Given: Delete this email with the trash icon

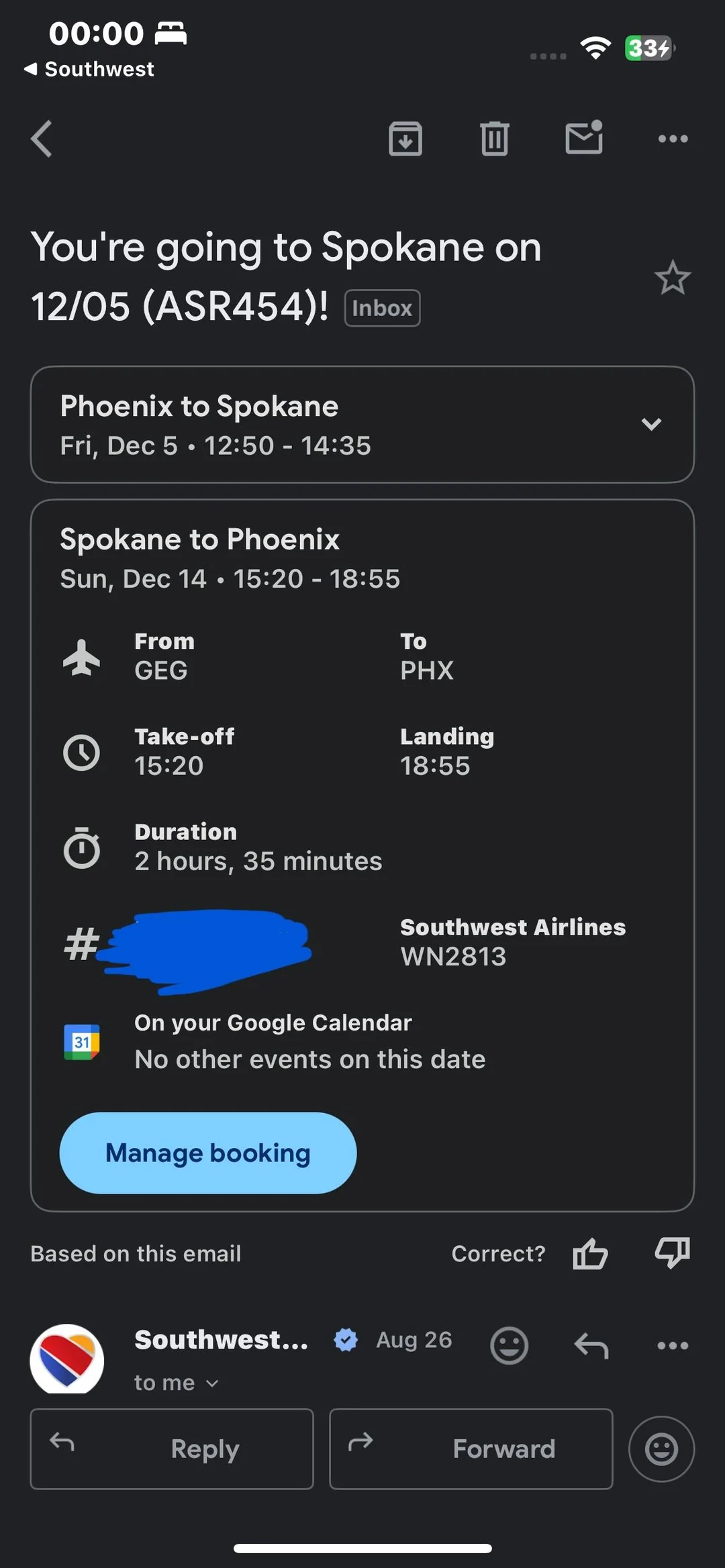Looking at the screenshot, I should (x=495, y=139).
